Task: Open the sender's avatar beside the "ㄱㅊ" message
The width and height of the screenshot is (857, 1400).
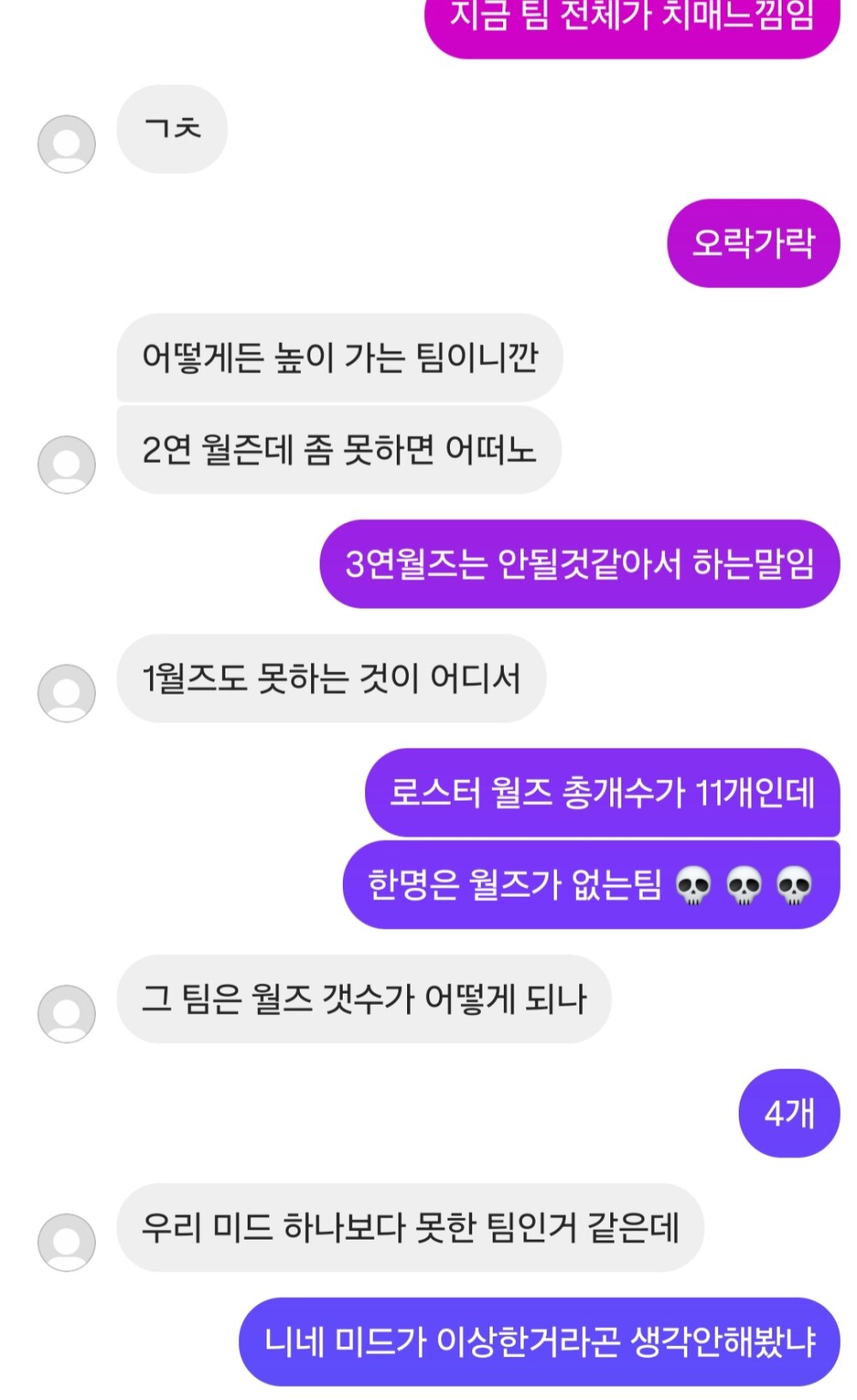Action: pyautogui.click(x=66, y=144)
